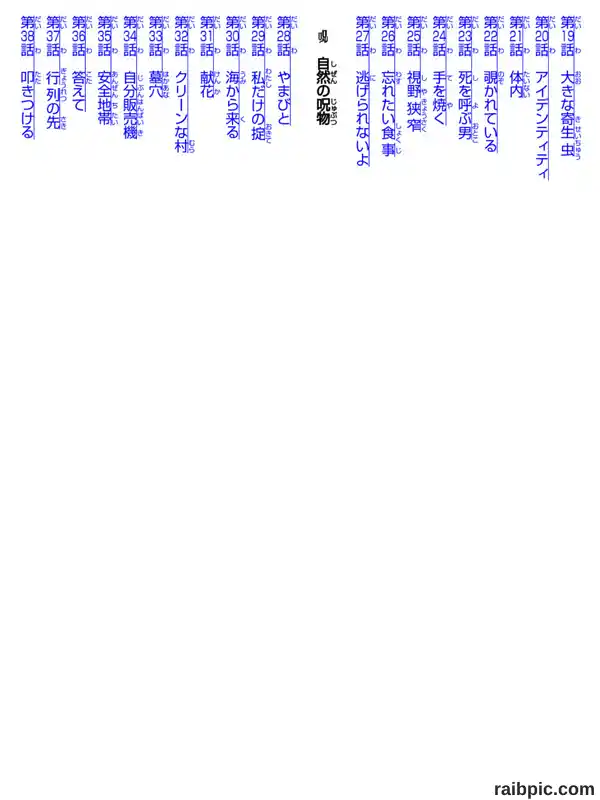Jump to 第30話 海から来る
Image resolution: width=600 pixels, height=800 pixels.
point(235,77)
